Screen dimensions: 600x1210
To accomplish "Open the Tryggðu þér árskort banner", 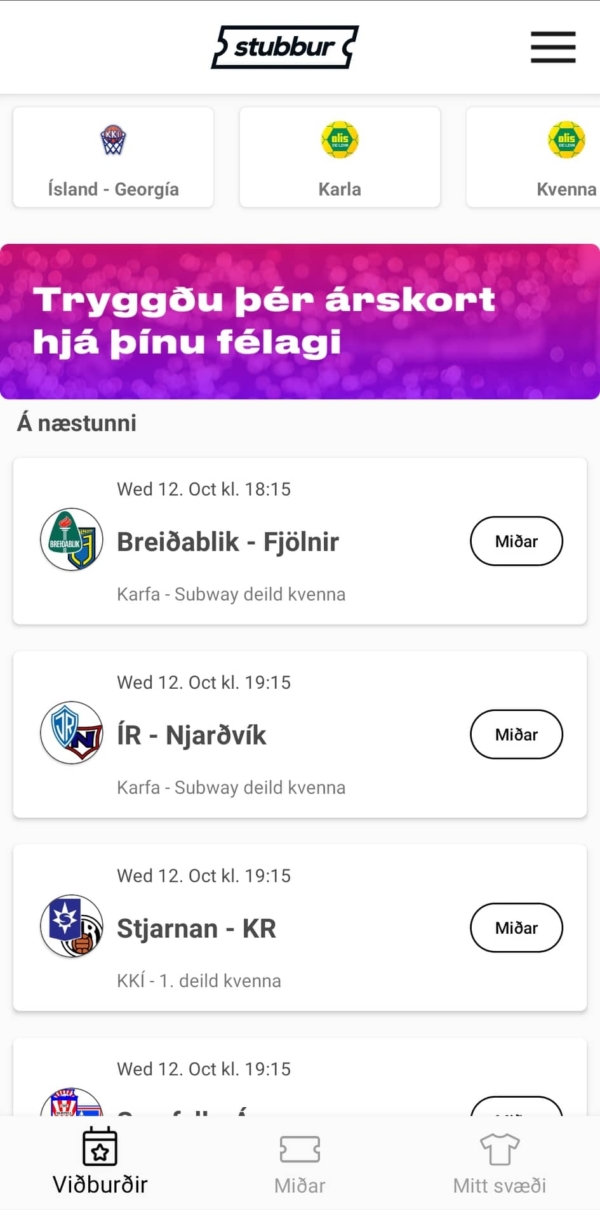I will 300,322.
